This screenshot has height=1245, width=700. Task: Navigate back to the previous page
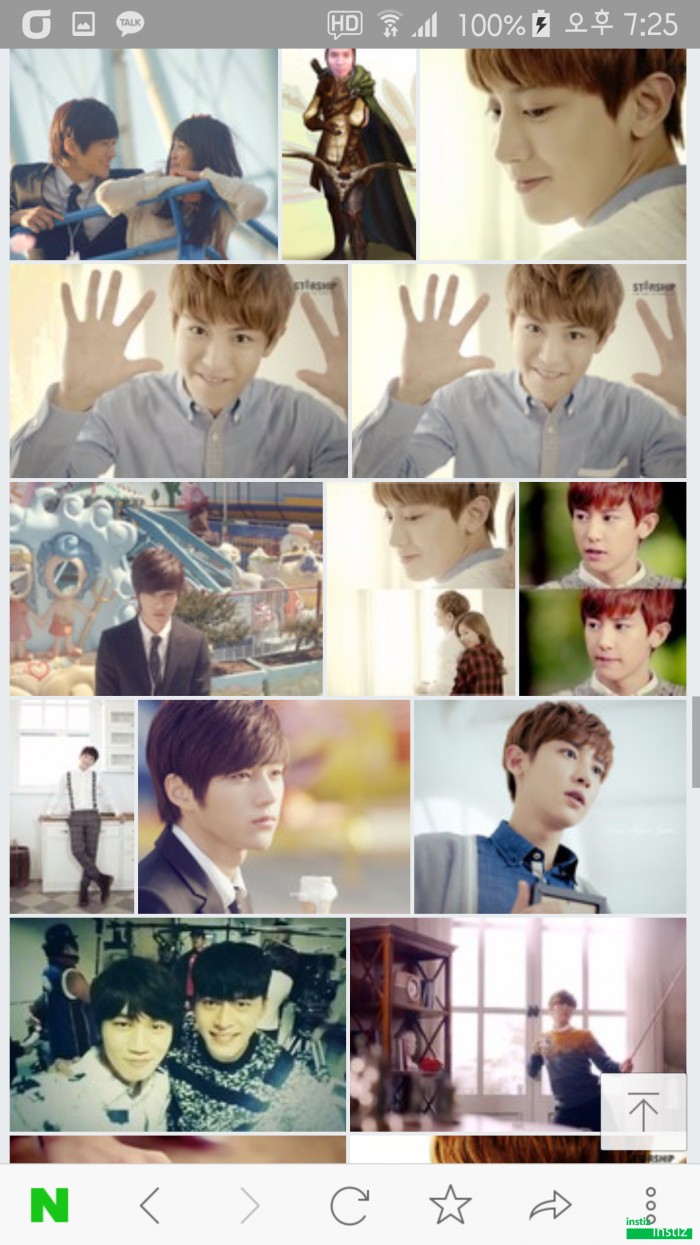[x=150, y=1206]
